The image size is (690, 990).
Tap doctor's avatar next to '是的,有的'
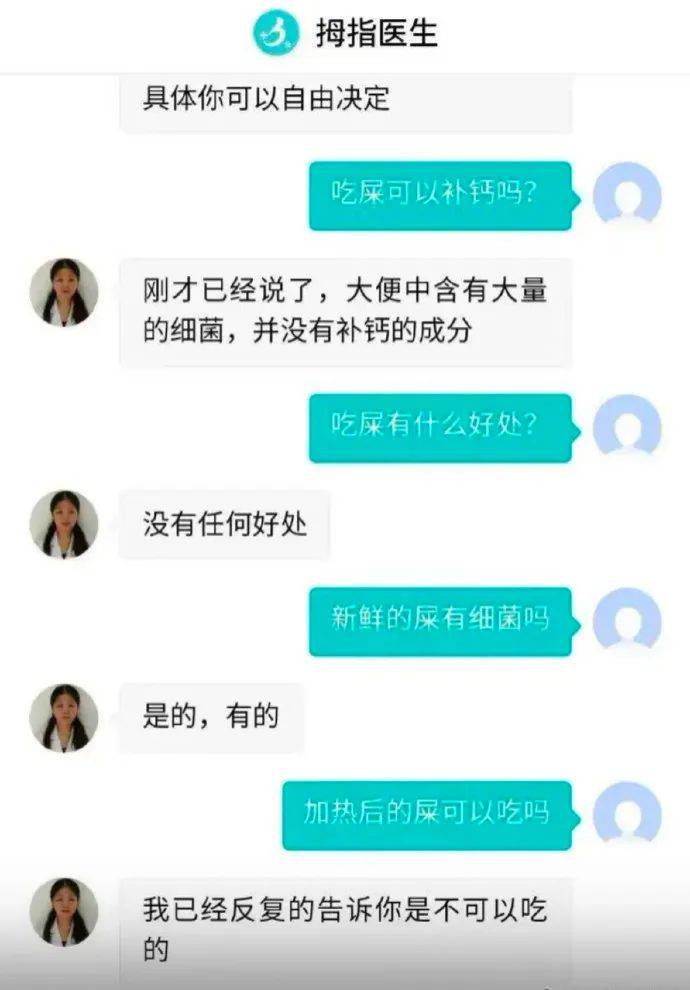click(x=64, y=718)
